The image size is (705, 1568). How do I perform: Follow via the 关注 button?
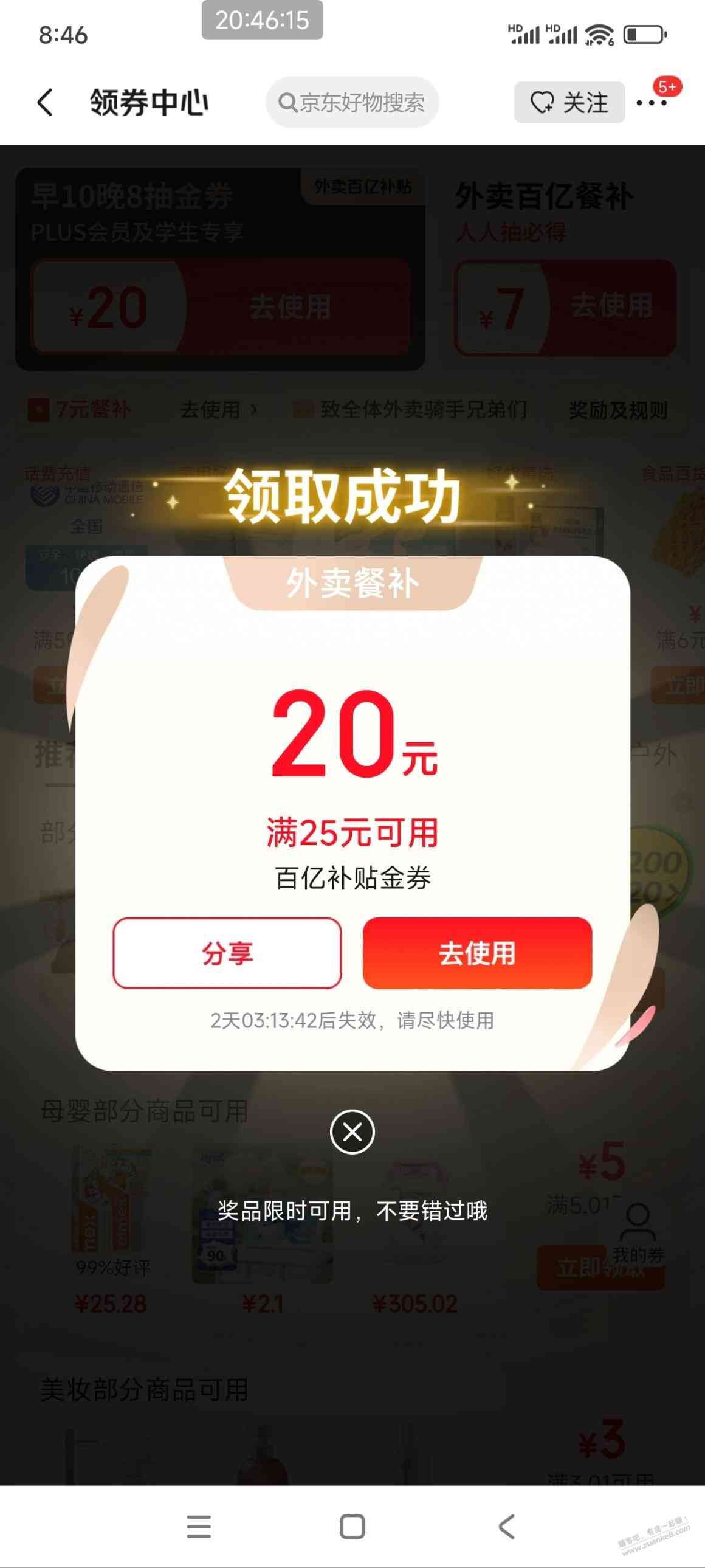click(569, 102)
